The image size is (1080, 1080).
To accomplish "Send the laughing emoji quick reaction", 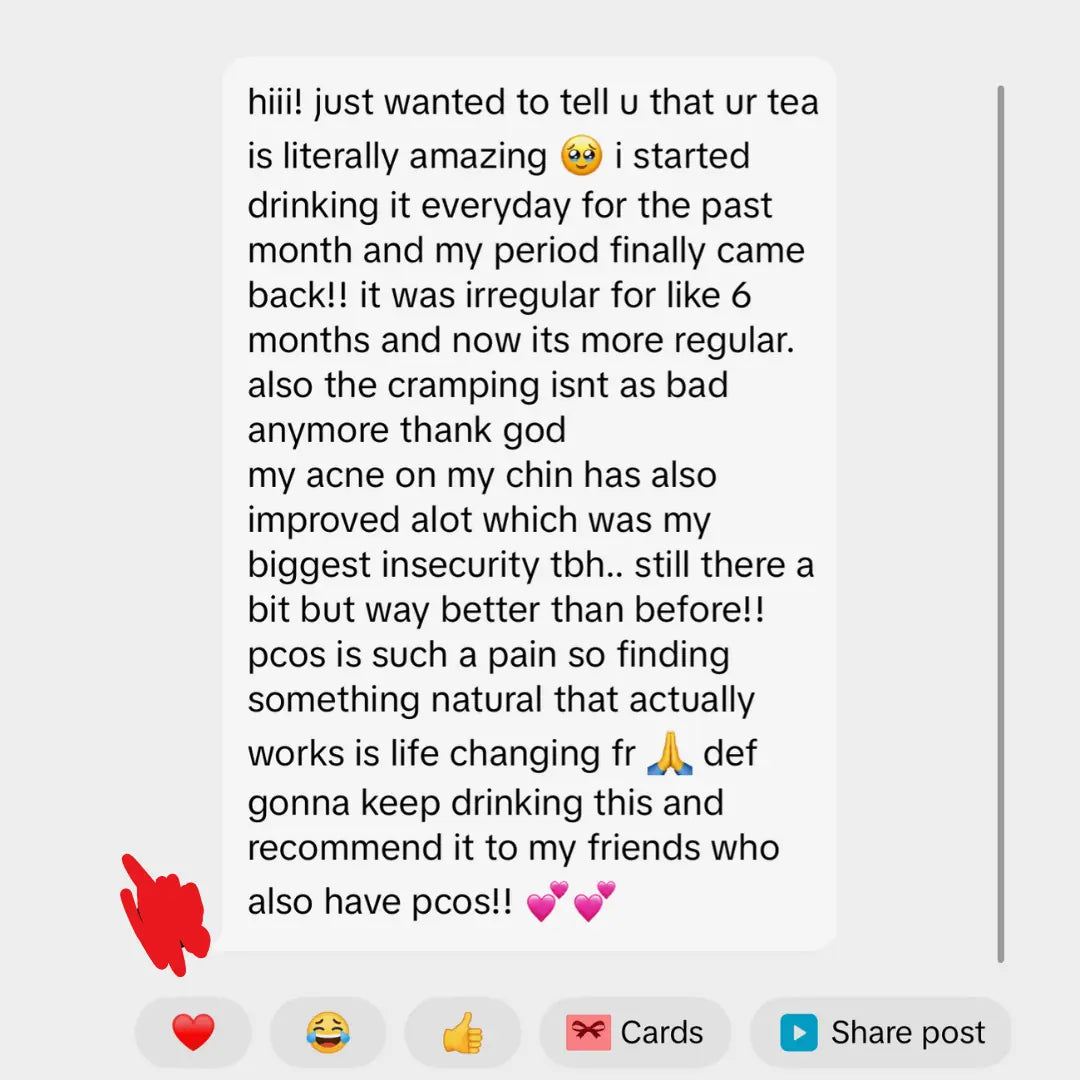I will (328, 1032).
